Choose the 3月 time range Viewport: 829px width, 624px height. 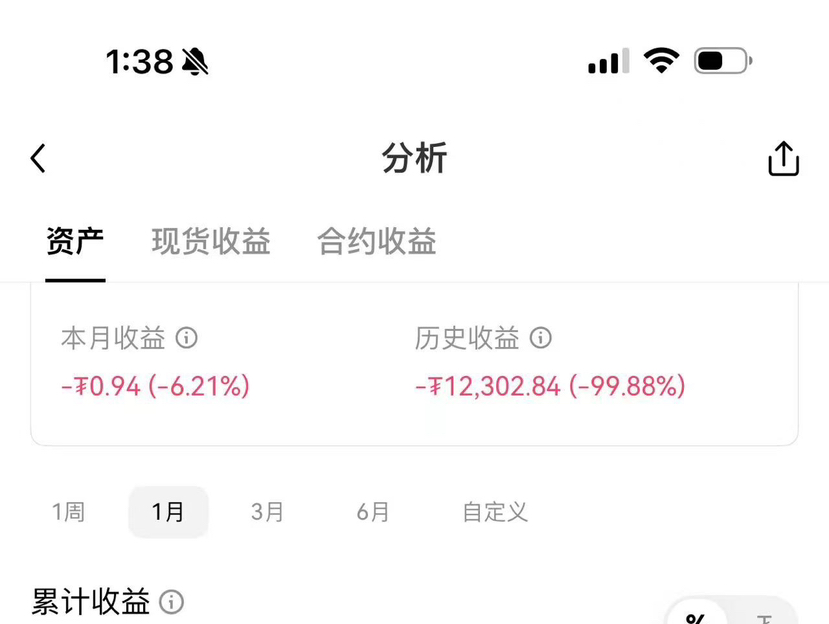pos(267,512)
